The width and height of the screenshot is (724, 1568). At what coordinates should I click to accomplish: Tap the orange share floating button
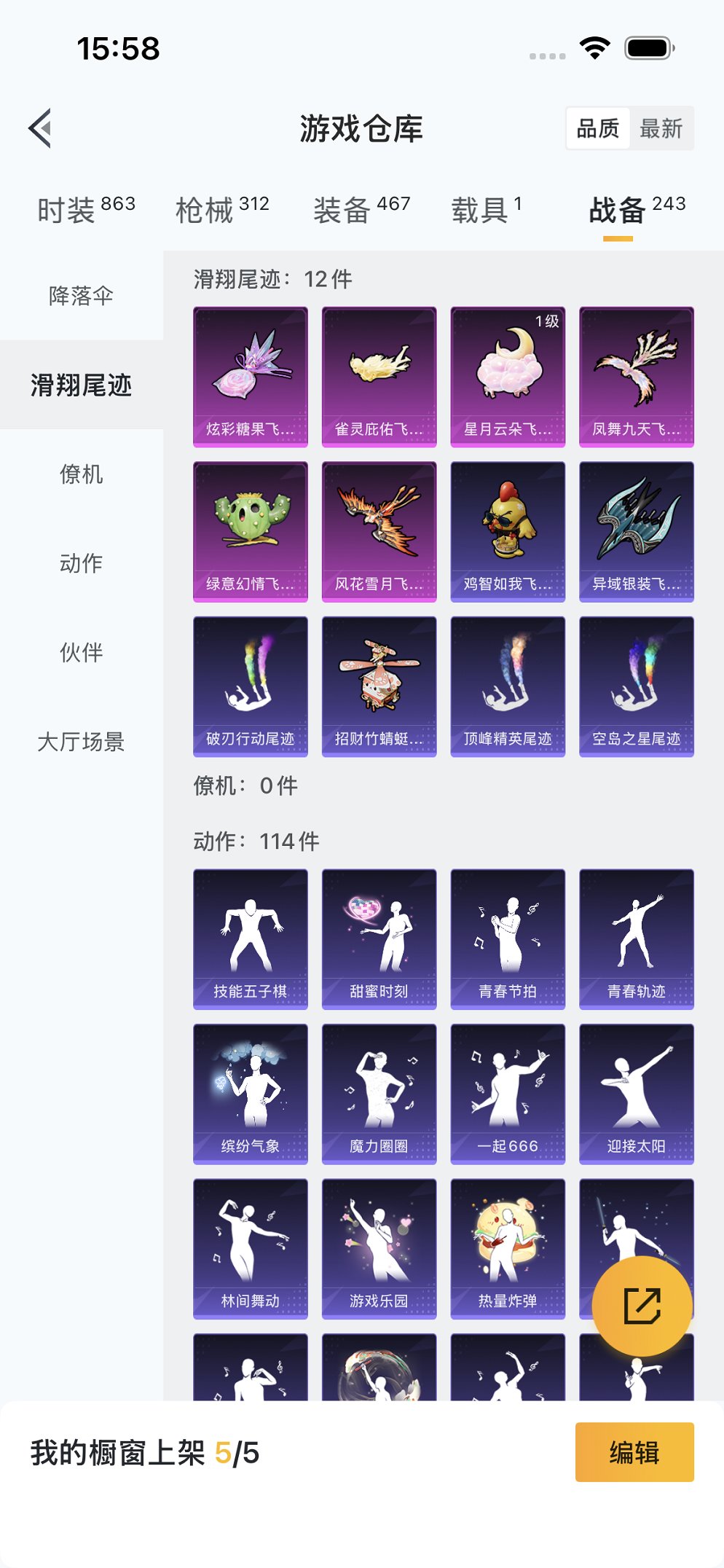click(642, 1306)
